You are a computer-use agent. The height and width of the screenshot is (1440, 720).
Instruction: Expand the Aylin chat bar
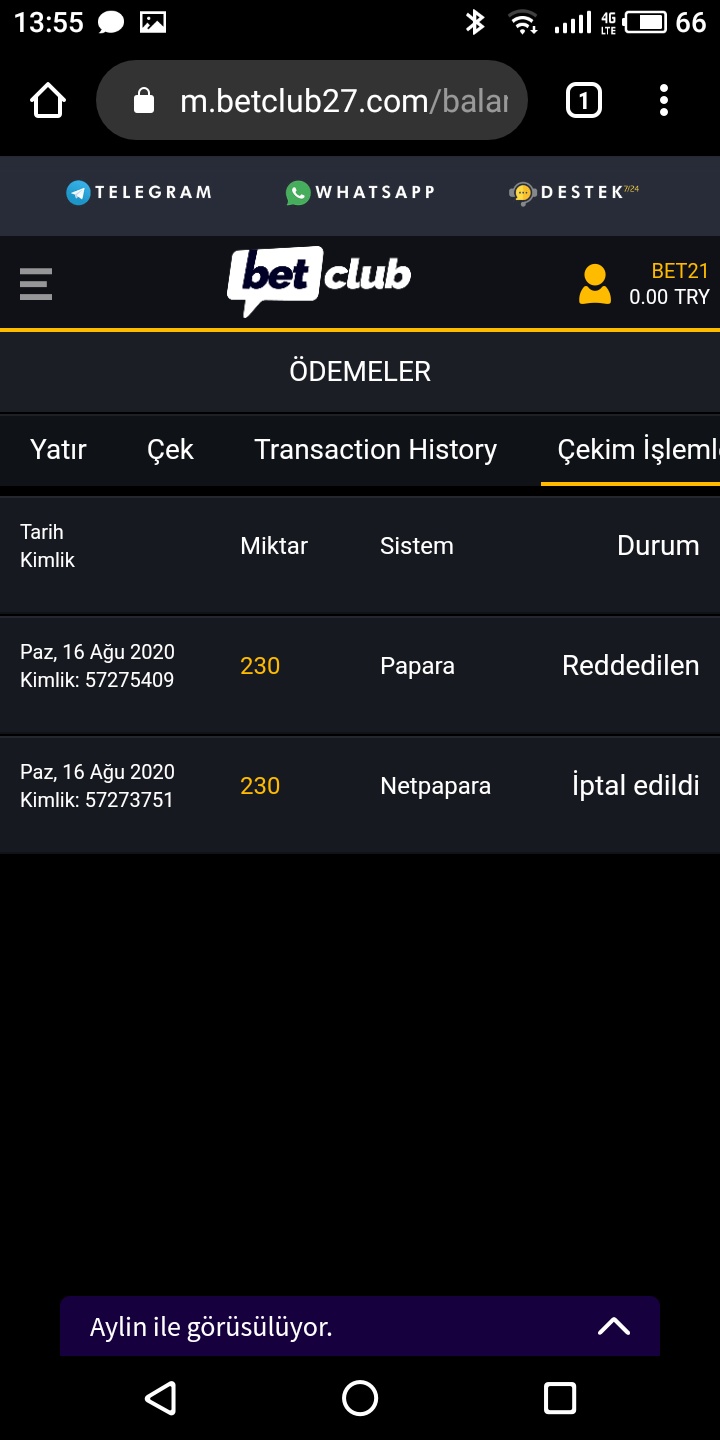click(x=360, y=1327)
